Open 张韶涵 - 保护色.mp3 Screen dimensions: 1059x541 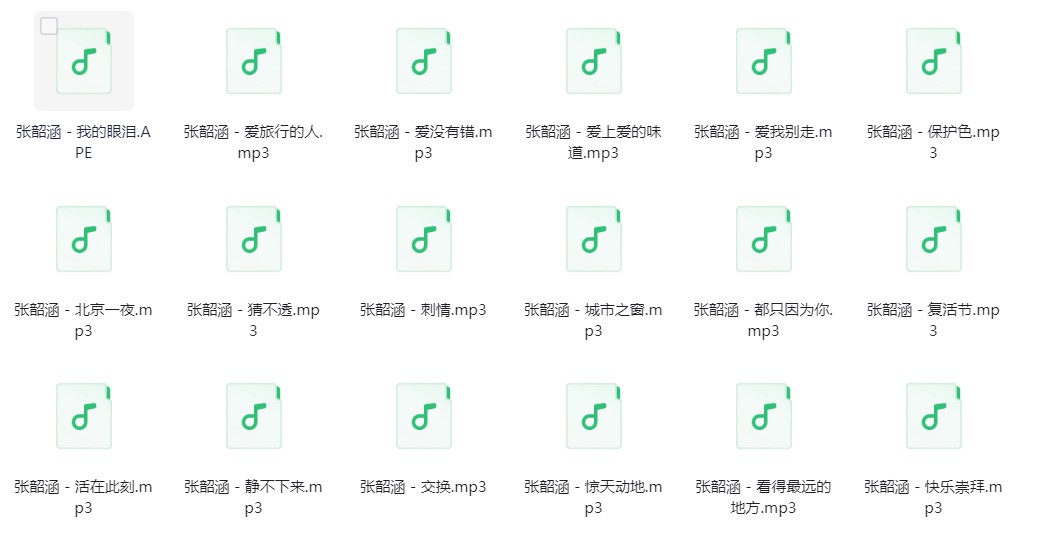pos(934,61)
